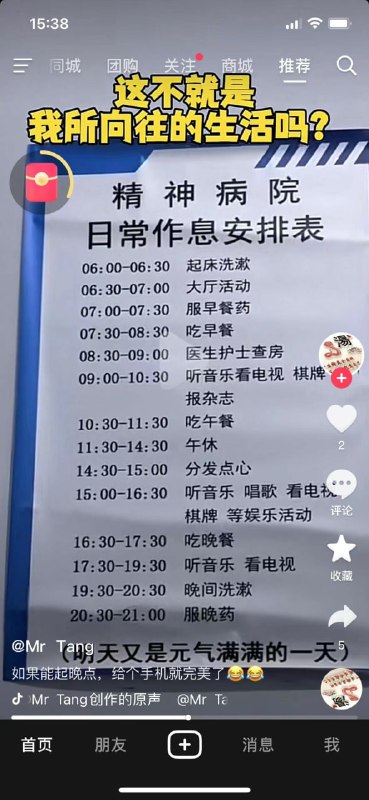Like this video with the heart icon

click(341, 418)
